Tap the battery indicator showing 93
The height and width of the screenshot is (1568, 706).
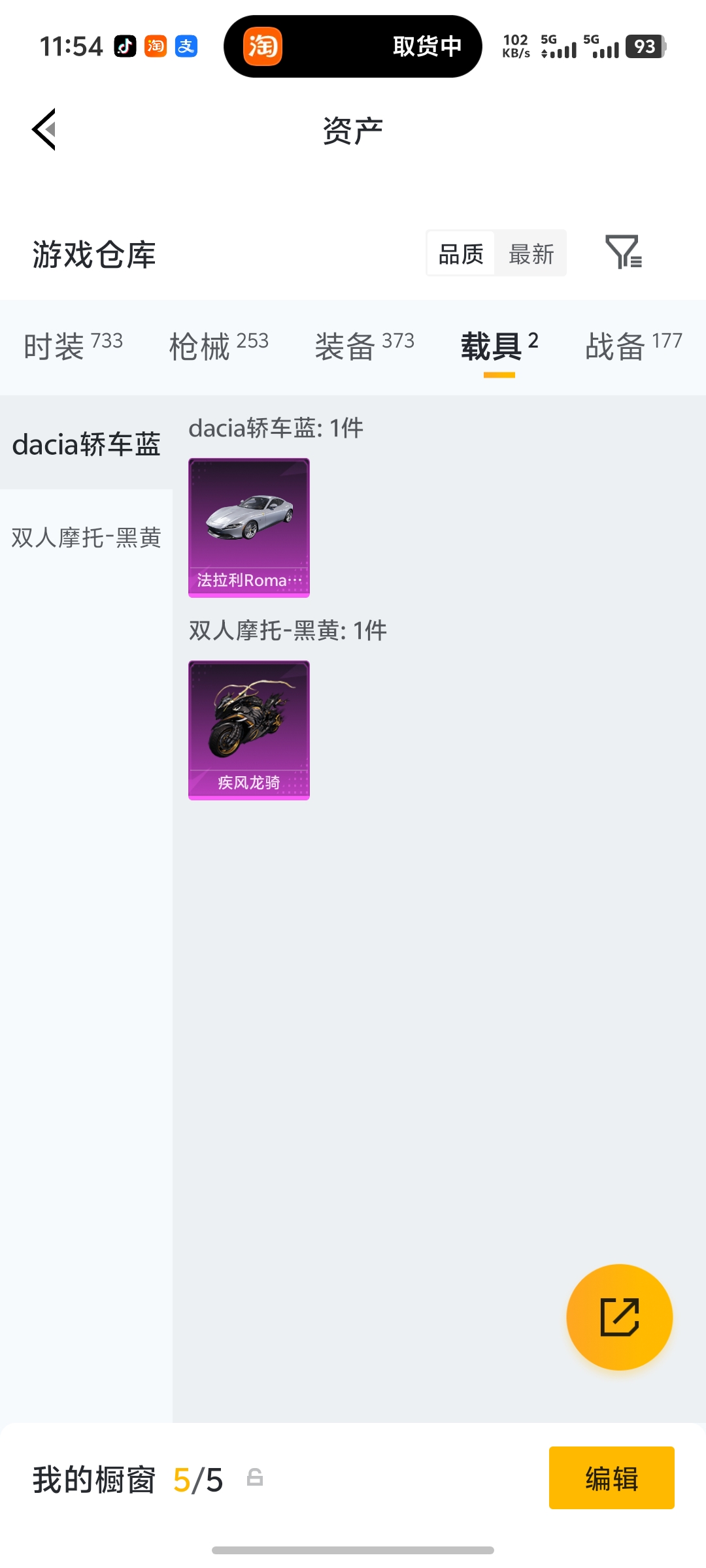(x=646, y=46)
